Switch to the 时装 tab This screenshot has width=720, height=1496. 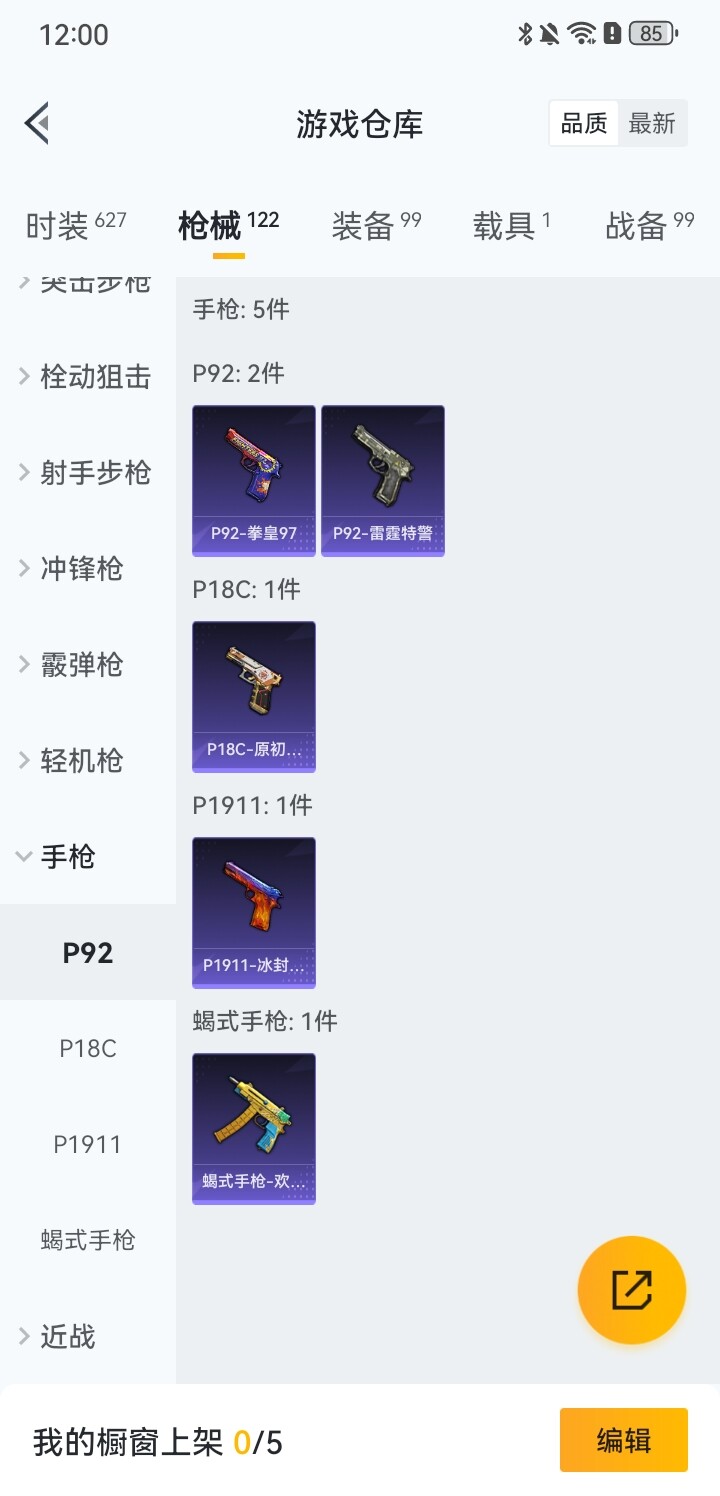(x=75, y=226)
